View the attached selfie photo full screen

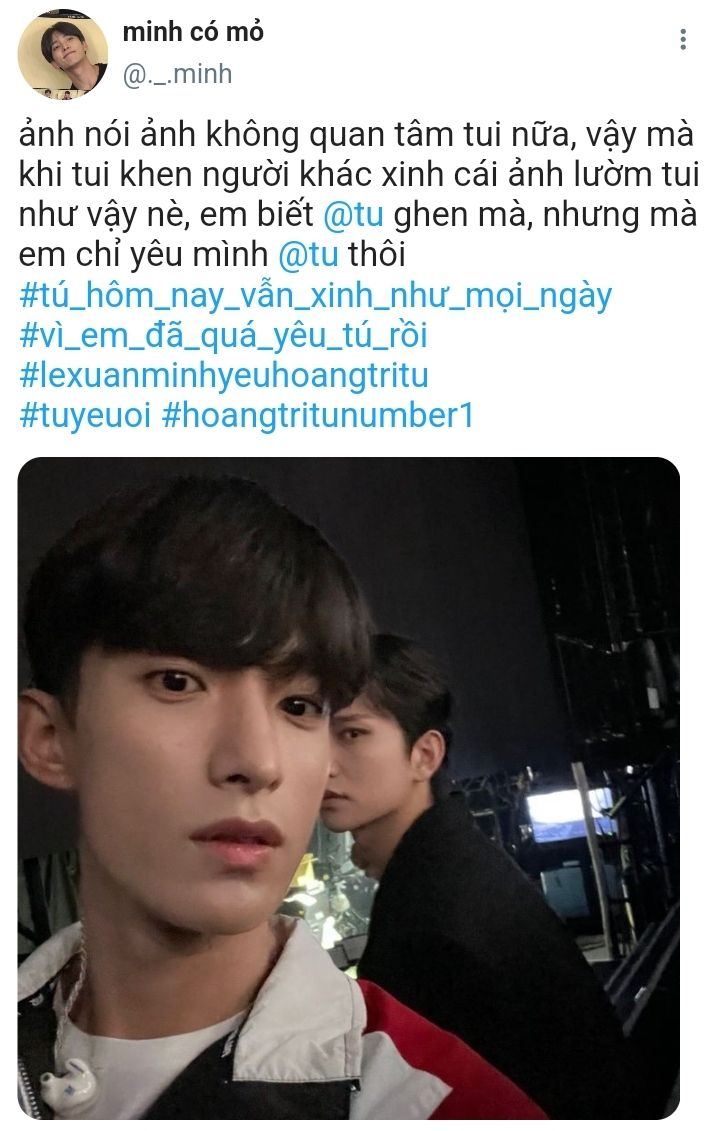point(349,788)
